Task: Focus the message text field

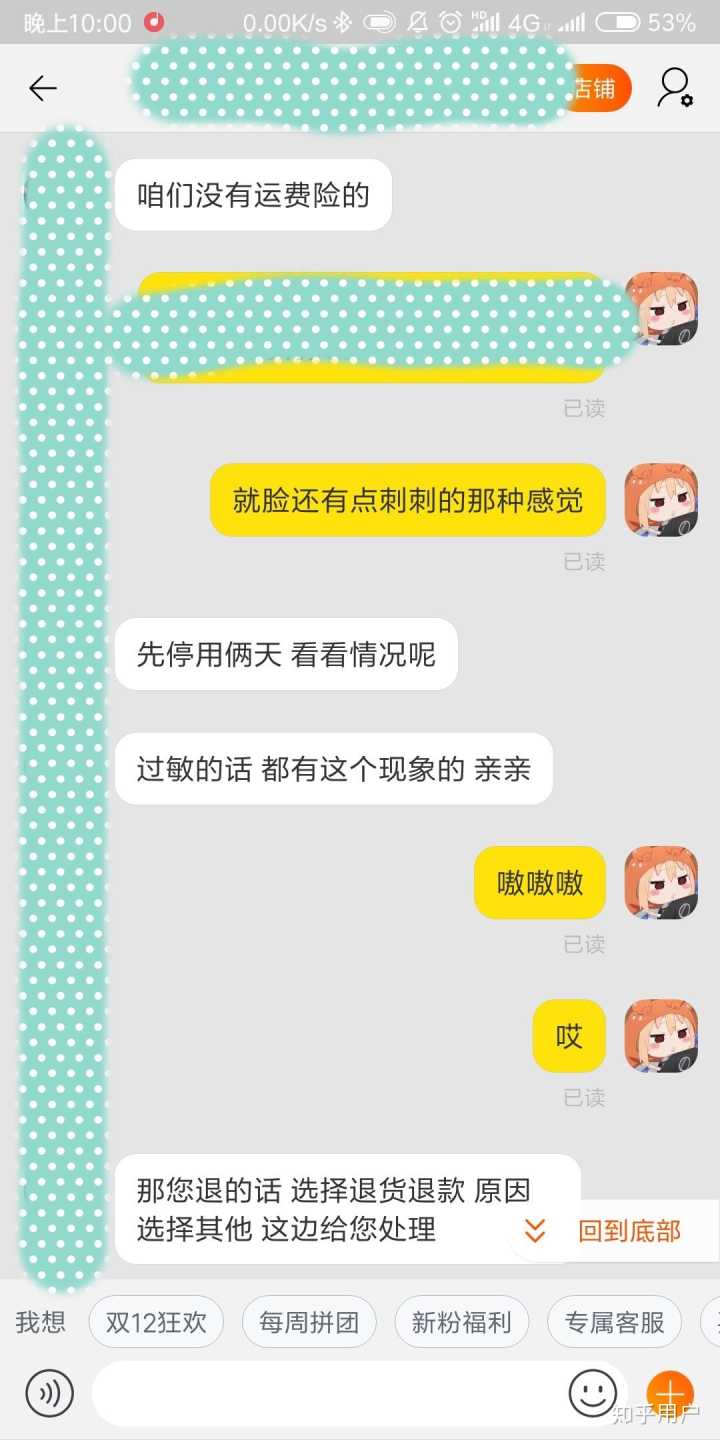Action: point(325,1392)
